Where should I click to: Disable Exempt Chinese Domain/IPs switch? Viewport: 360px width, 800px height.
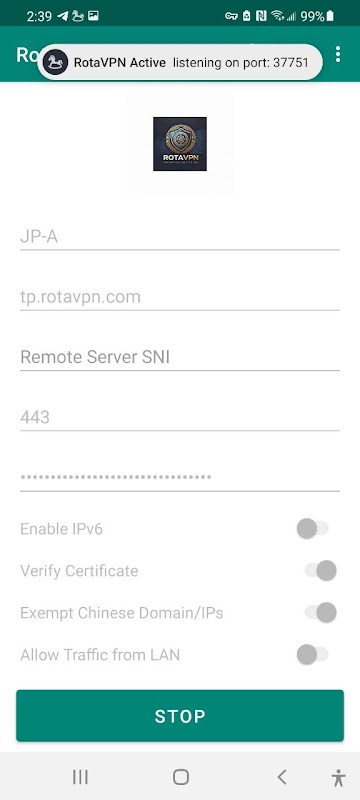[x=321, y=612]
